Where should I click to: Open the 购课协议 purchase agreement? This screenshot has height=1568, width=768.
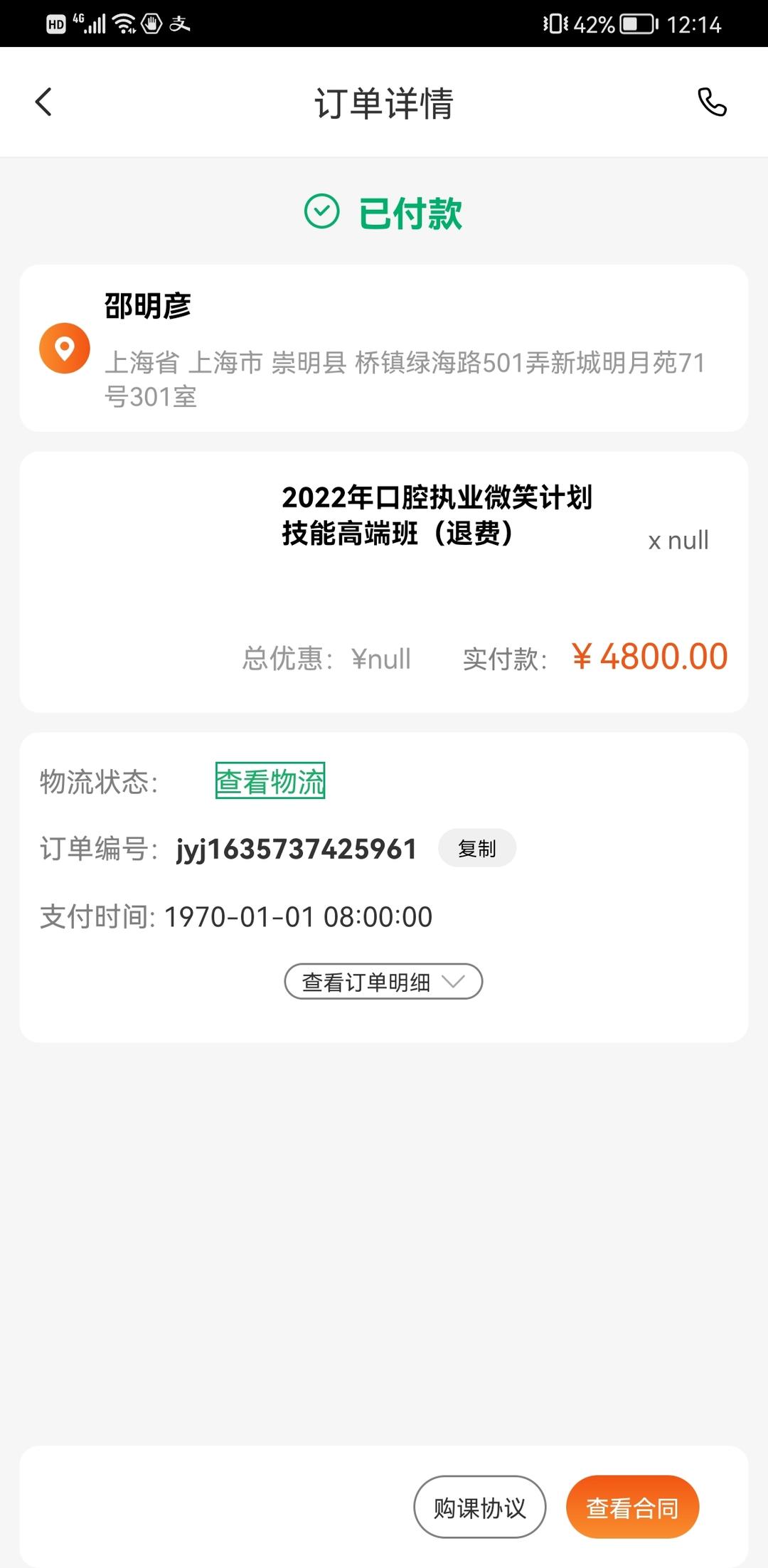479,1507
